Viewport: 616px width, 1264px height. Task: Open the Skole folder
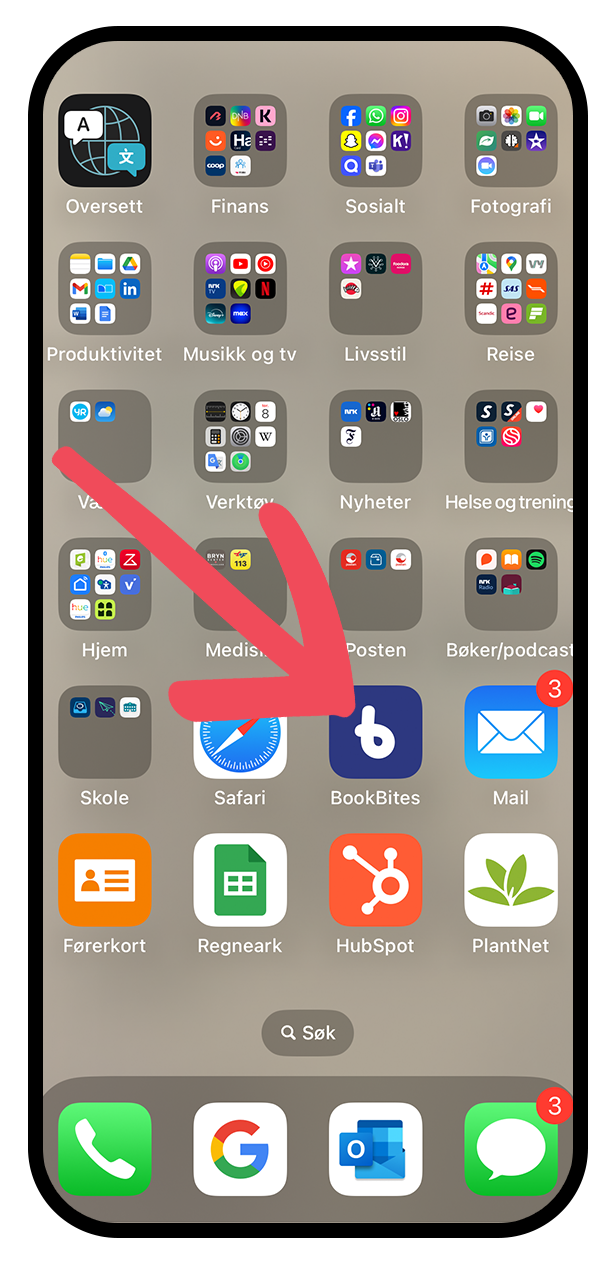[104, 733]
